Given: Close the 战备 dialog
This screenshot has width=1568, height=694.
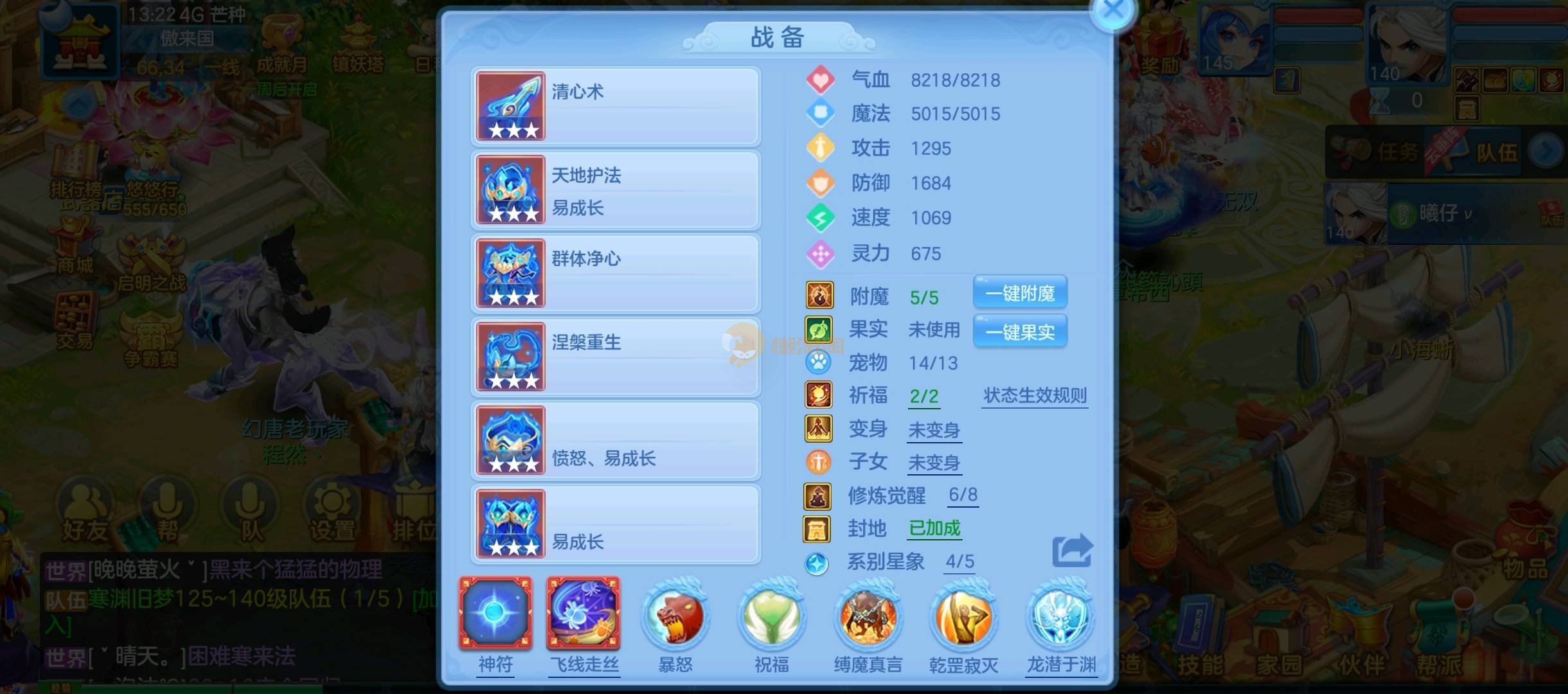Looking at the screenshot, I should click(x=1112, y=11).
